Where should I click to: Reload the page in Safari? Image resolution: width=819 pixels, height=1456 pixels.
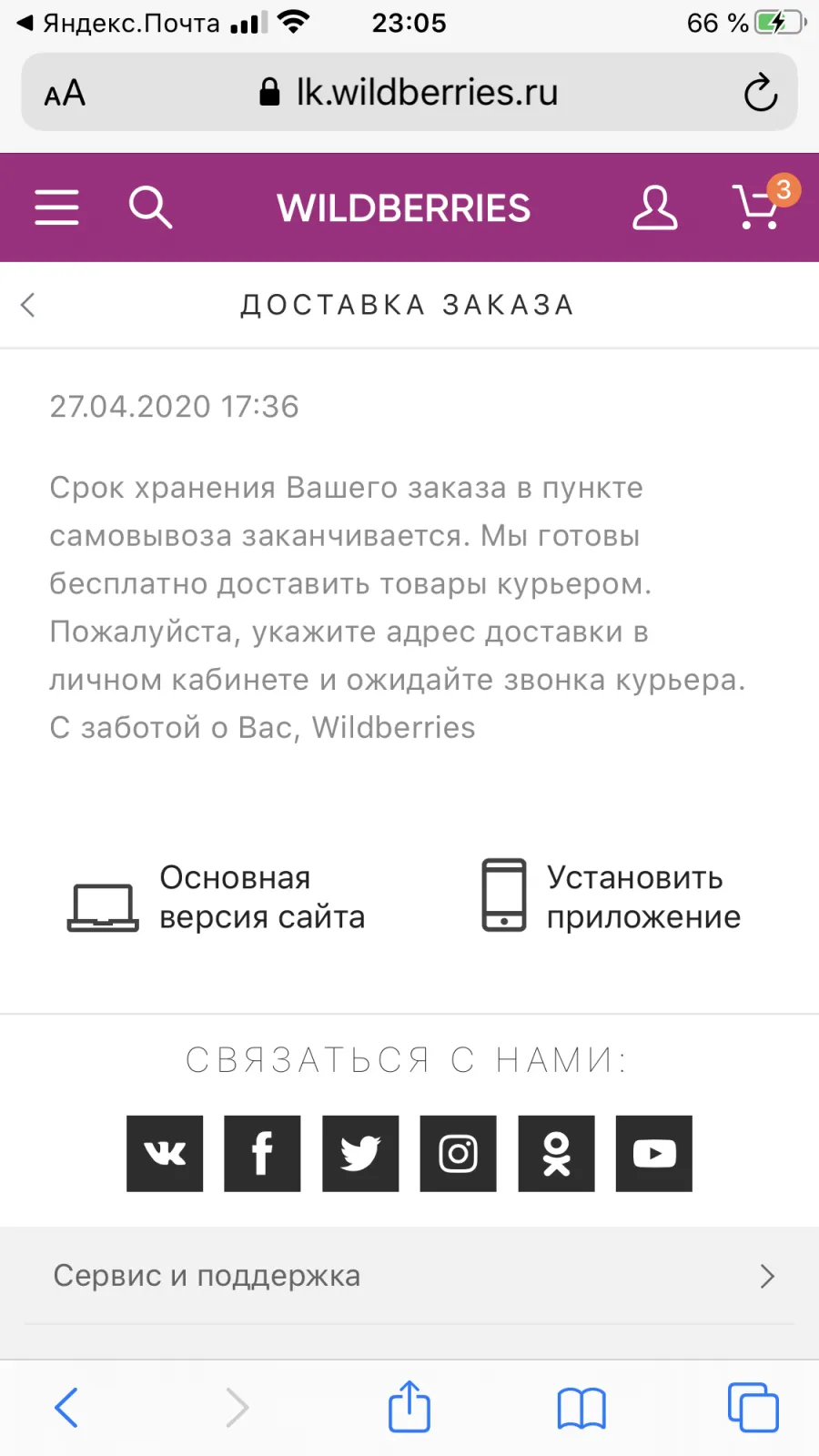761,93
